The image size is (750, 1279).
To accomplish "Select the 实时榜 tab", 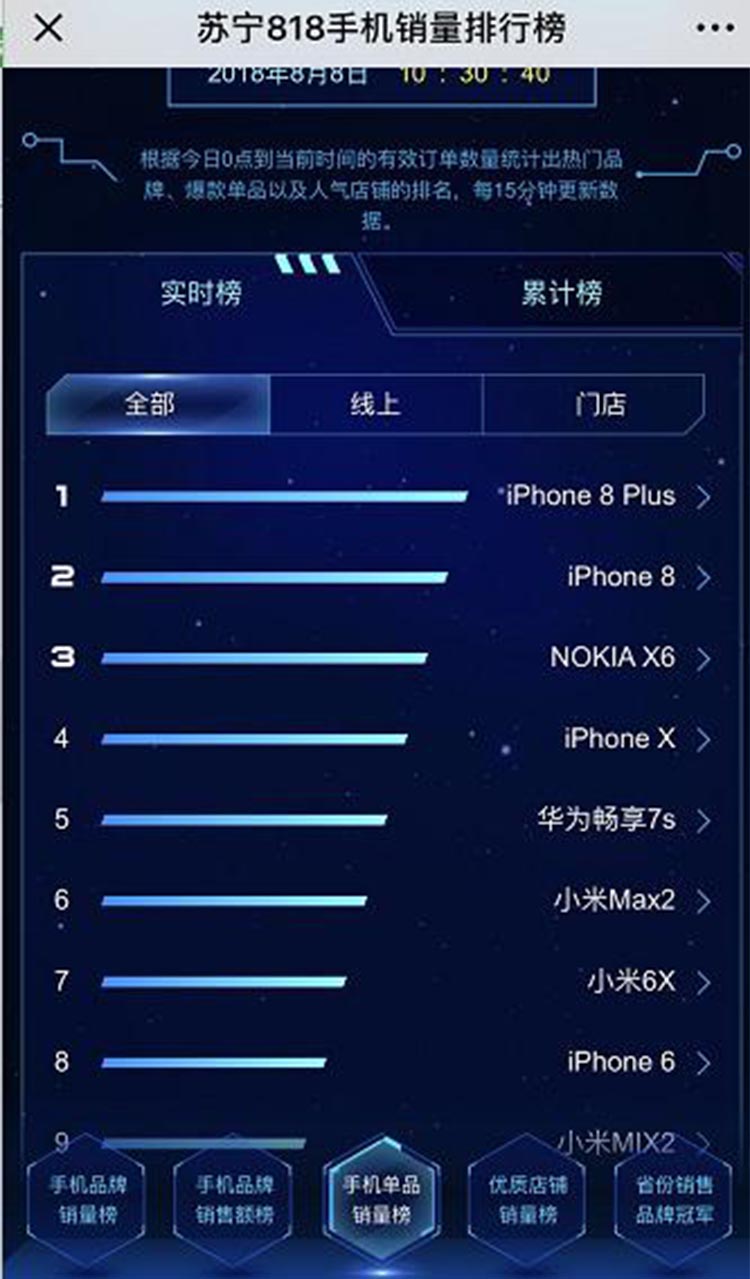I will 201,293.
